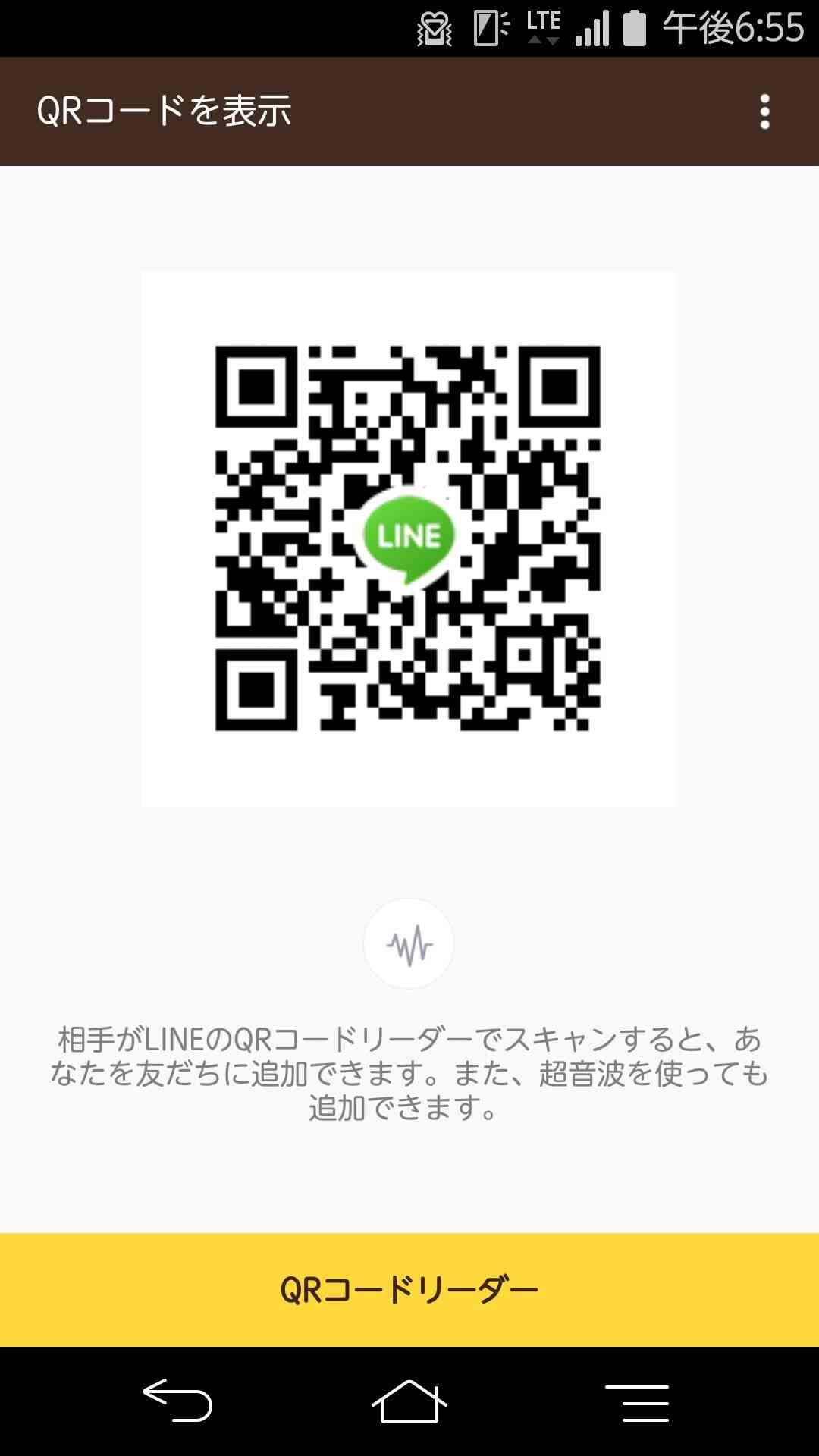Go back with the system back button
Screen dimensions: 819x1456
click(177, 1401)
